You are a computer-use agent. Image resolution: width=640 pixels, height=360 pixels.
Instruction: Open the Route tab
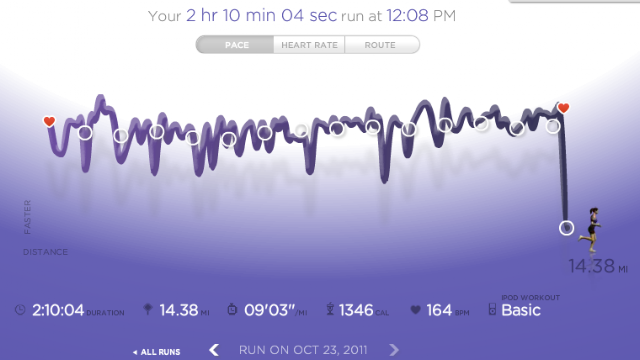tap(382, 45)
